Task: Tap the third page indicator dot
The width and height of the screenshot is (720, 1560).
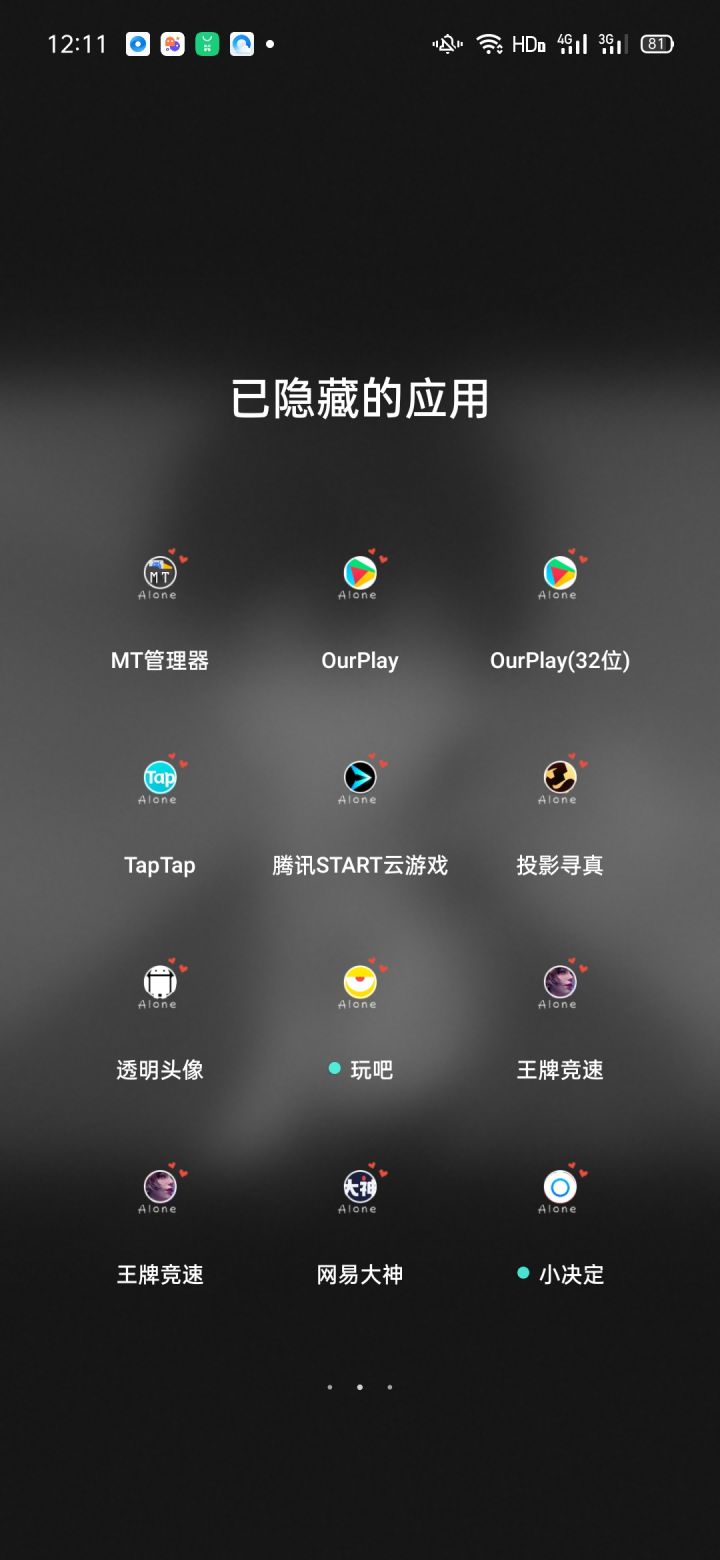Action: click(390, 1387)
